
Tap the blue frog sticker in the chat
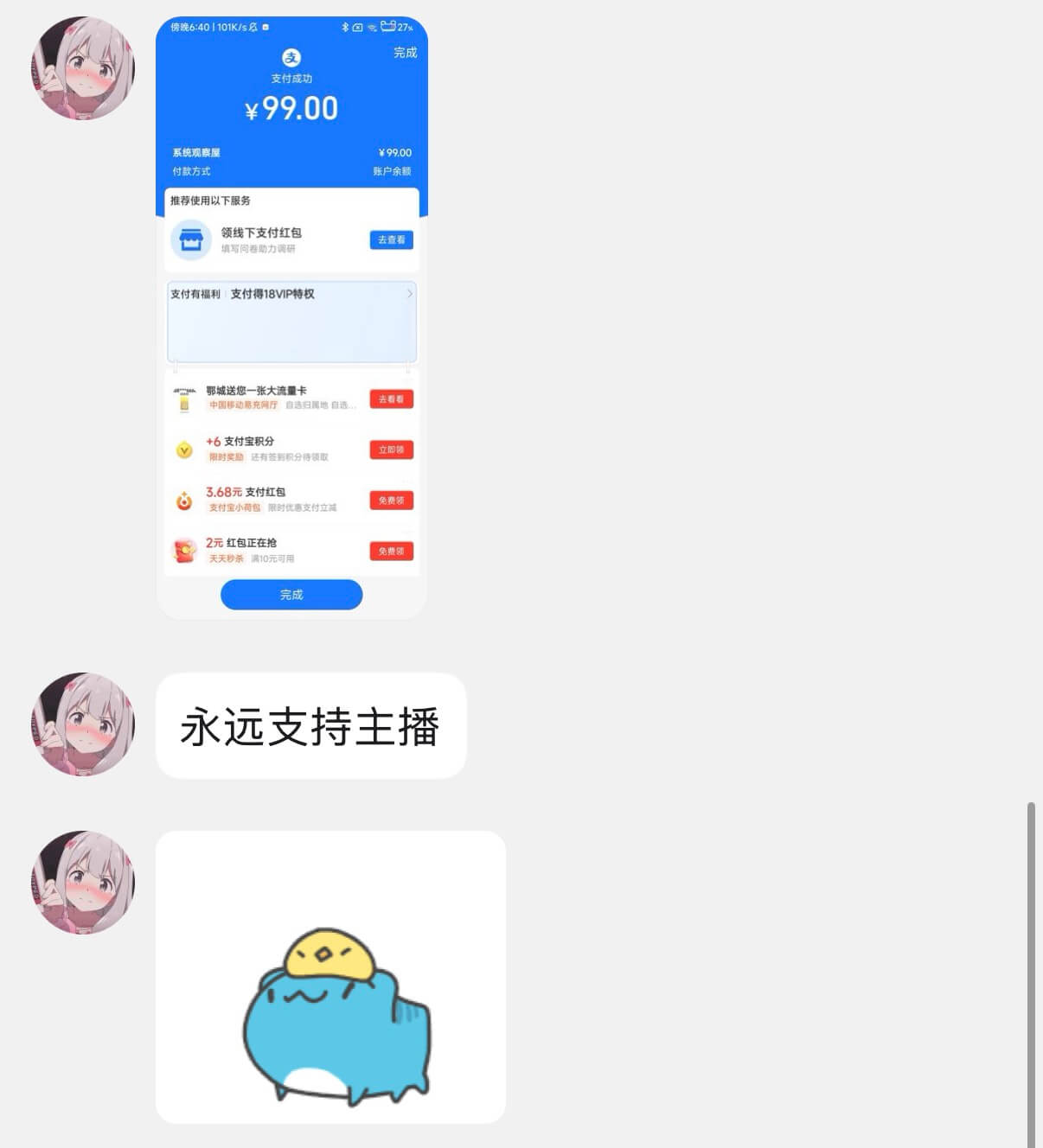click(x=337, y=1029)
